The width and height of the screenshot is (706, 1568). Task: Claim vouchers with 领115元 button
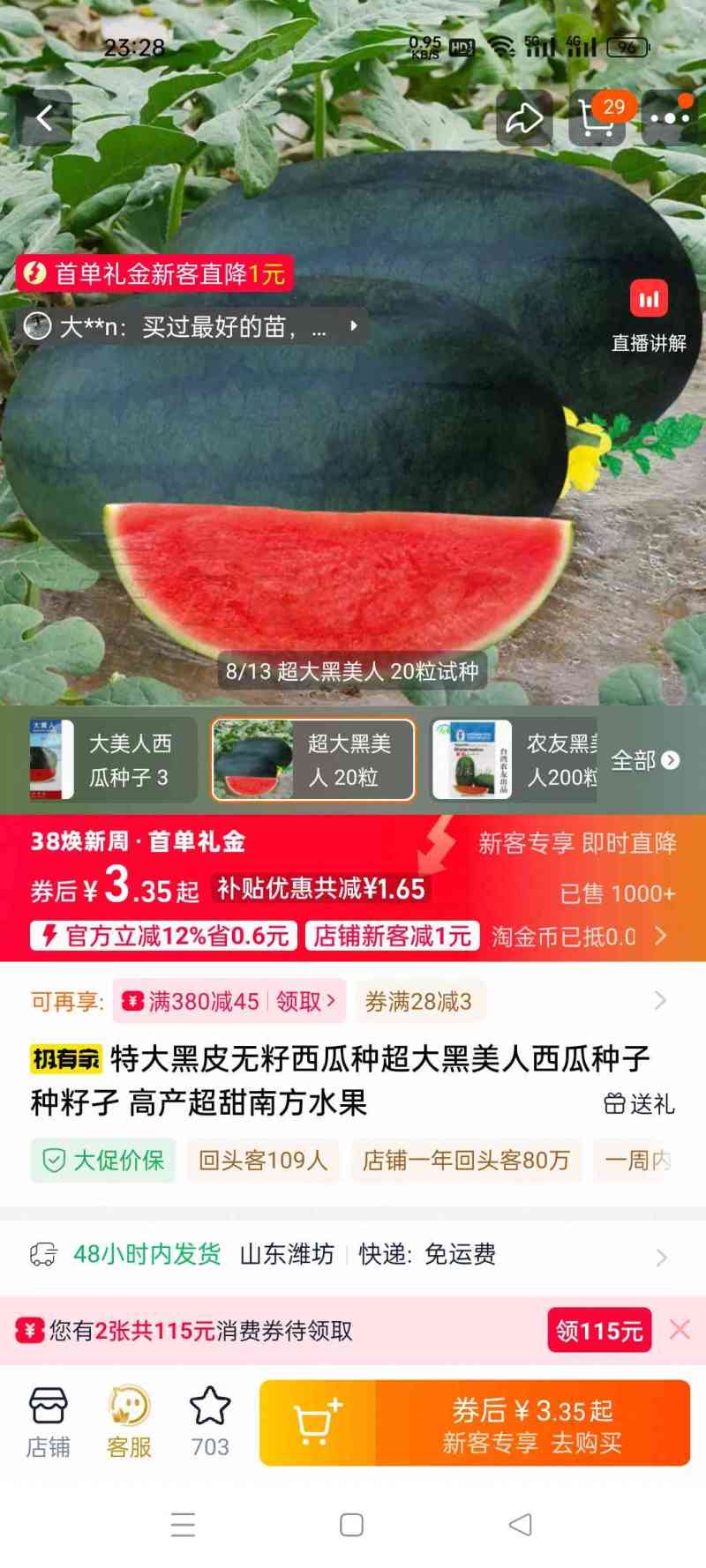(599, 1330)
